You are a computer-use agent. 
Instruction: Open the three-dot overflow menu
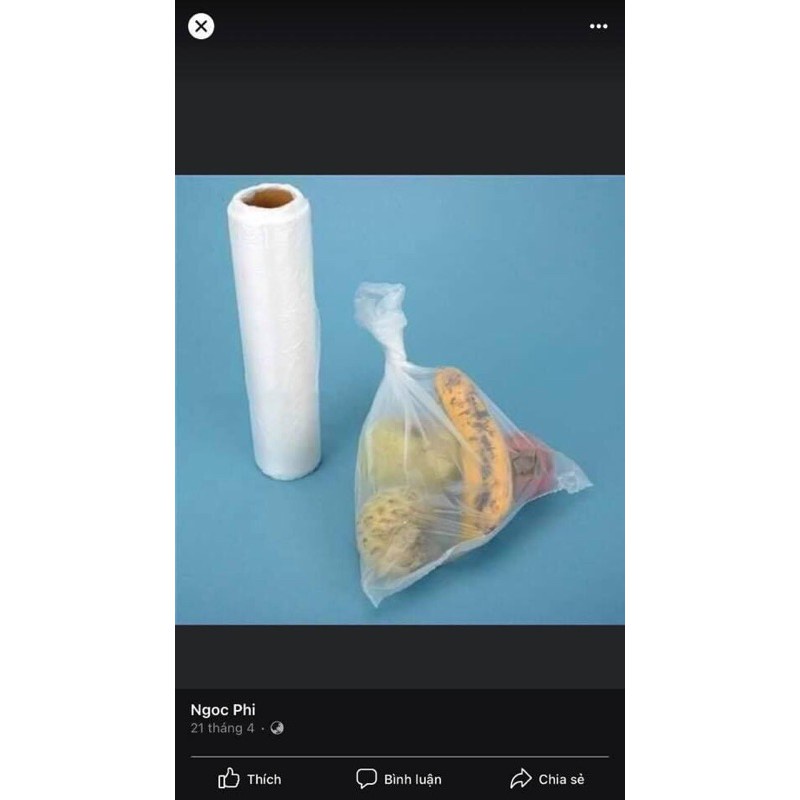(598, 27)
